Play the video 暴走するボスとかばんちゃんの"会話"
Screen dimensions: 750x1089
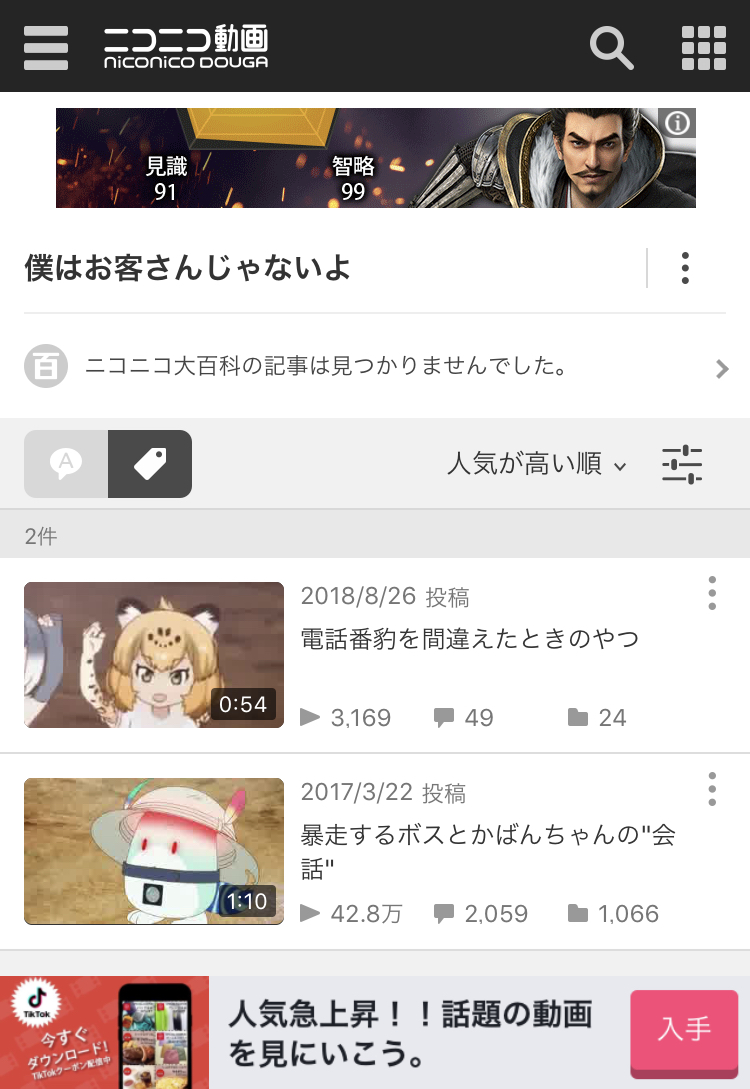154,851
